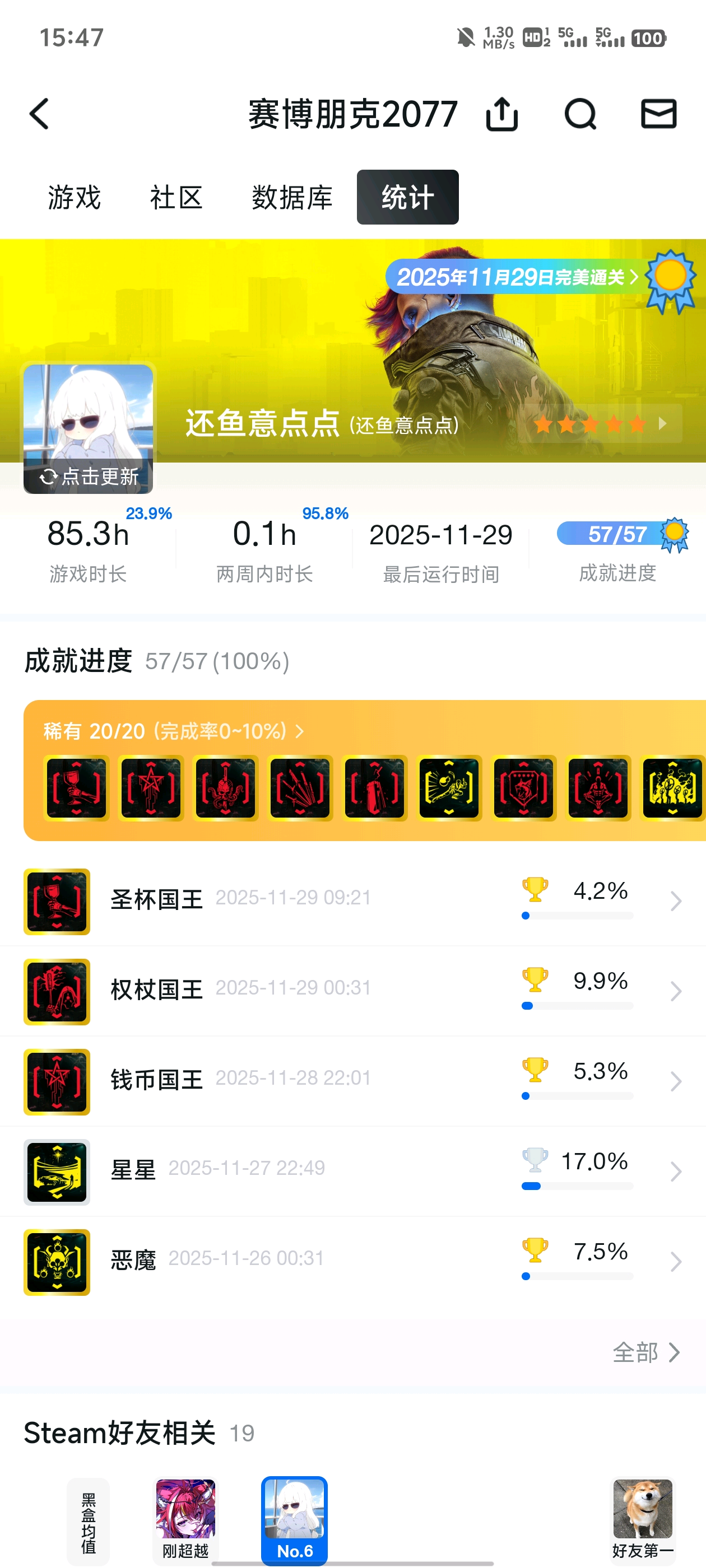706x1568 pixels.
Task: View the 恶魔 achievement details
Action: pos(352,1261)
